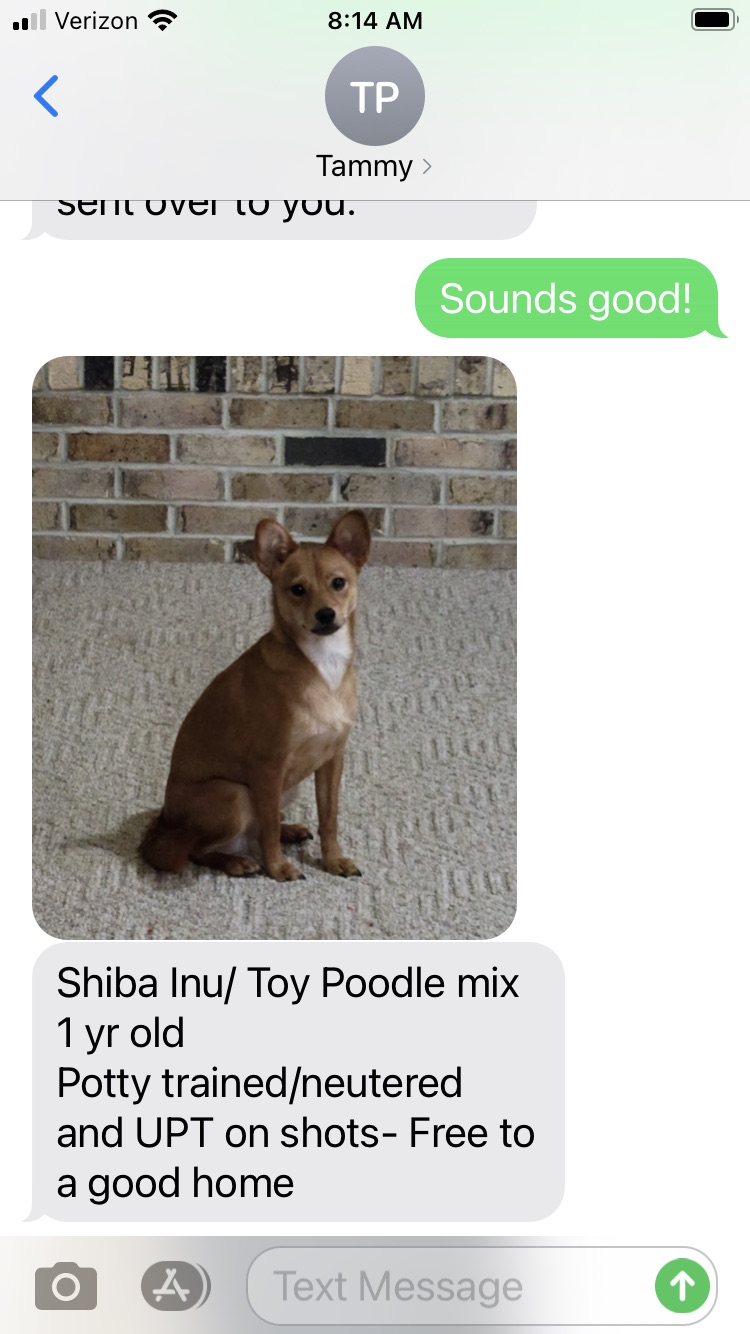Open the camera to attach a photo
The image size is (750, 1334).
(x=66, y=1286)
